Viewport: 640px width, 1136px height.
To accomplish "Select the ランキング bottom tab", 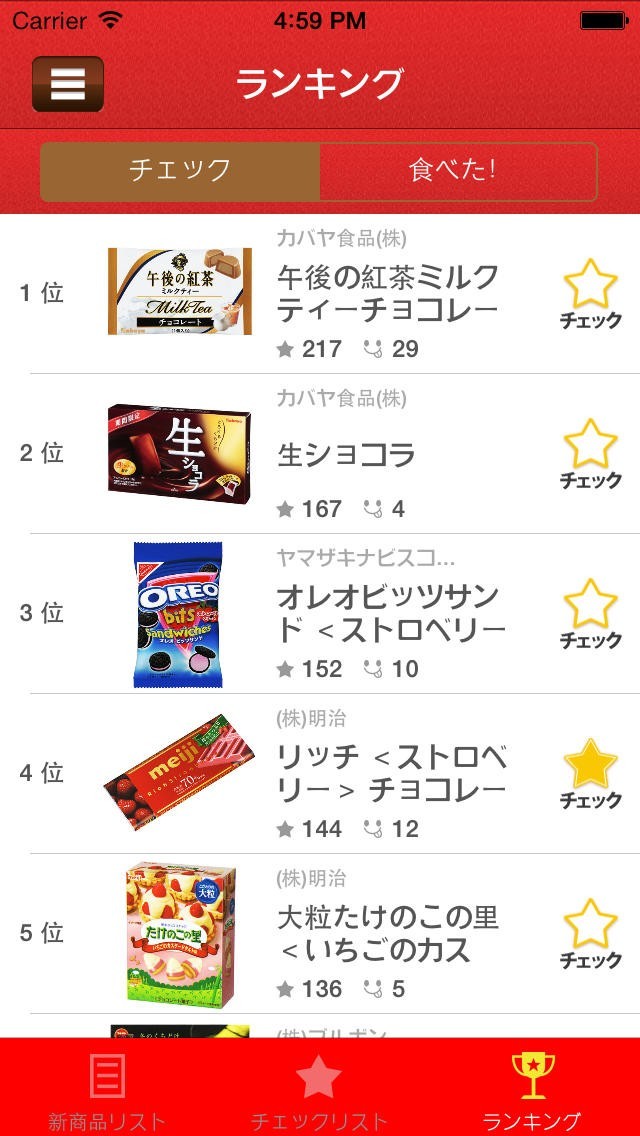I will [x=532, y=1088].
